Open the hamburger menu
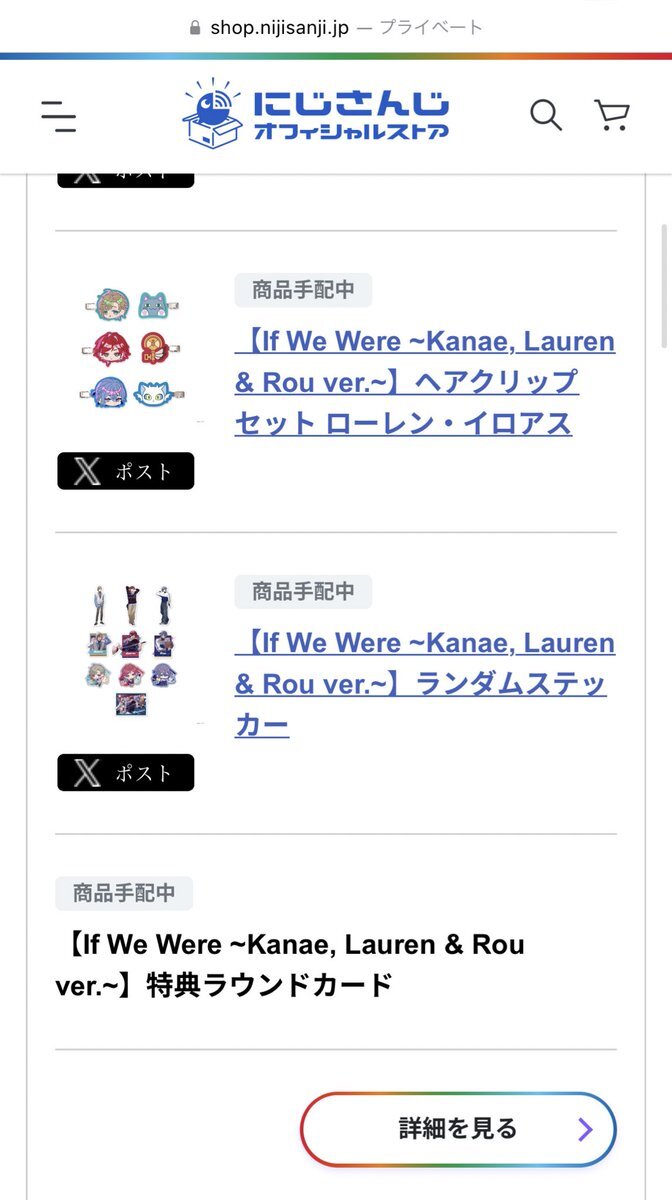 (x=58, y=116)
